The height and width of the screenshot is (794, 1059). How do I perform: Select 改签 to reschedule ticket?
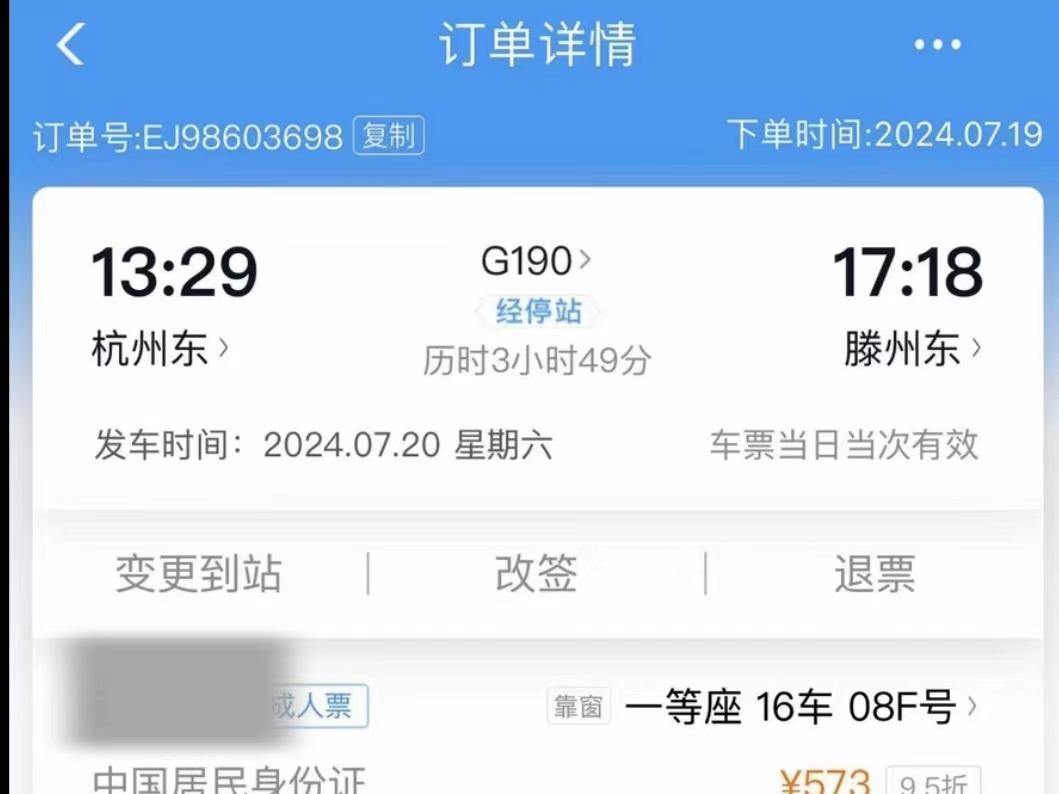(537, 574)
